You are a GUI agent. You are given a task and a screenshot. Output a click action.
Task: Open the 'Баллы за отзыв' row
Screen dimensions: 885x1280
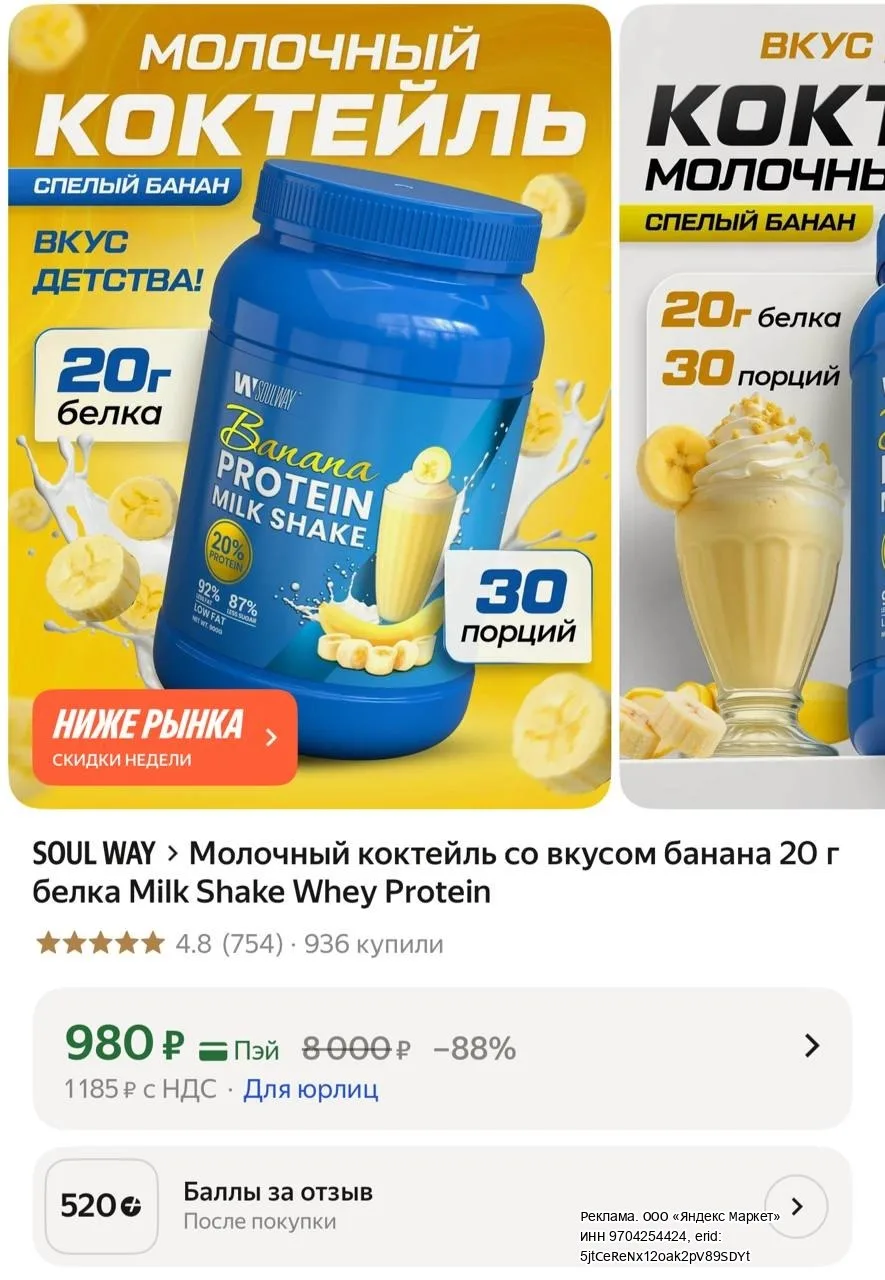442,1206
